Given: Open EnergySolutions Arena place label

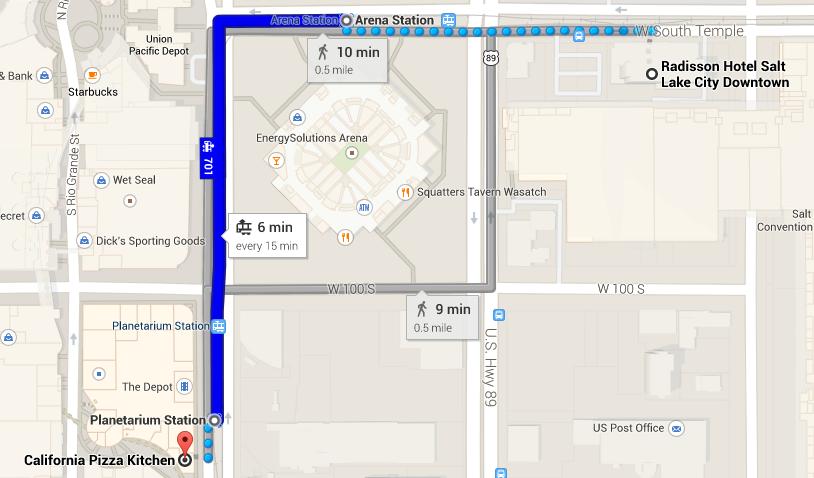Looking at the screenshot, I should coord(311,138).
